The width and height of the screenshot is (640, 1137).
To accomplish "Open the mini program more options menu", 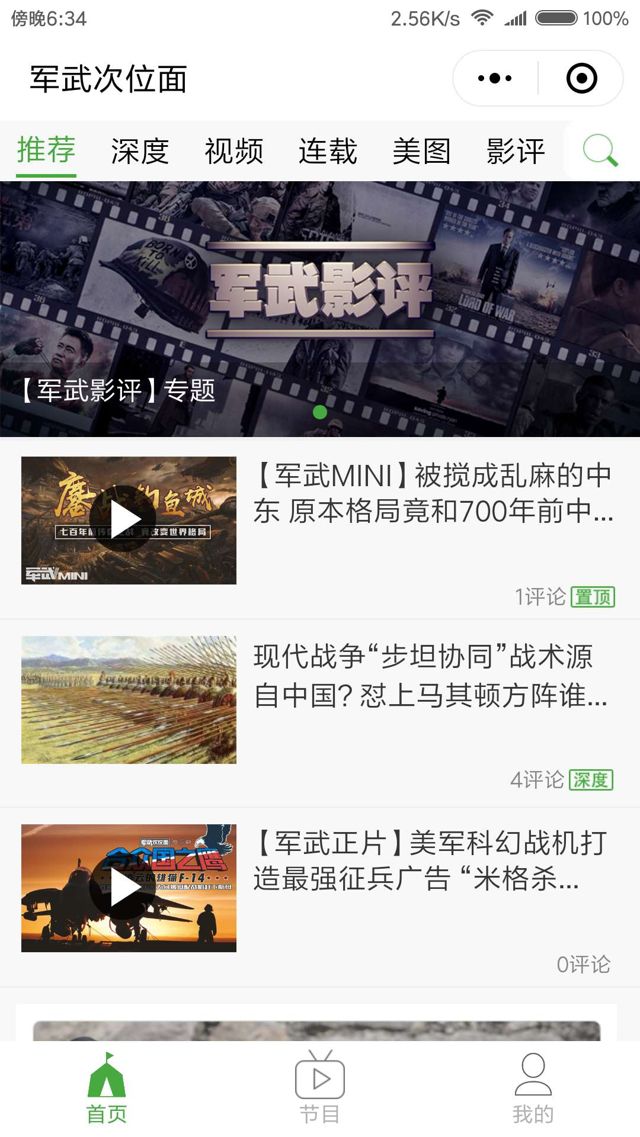I will 495,78.
